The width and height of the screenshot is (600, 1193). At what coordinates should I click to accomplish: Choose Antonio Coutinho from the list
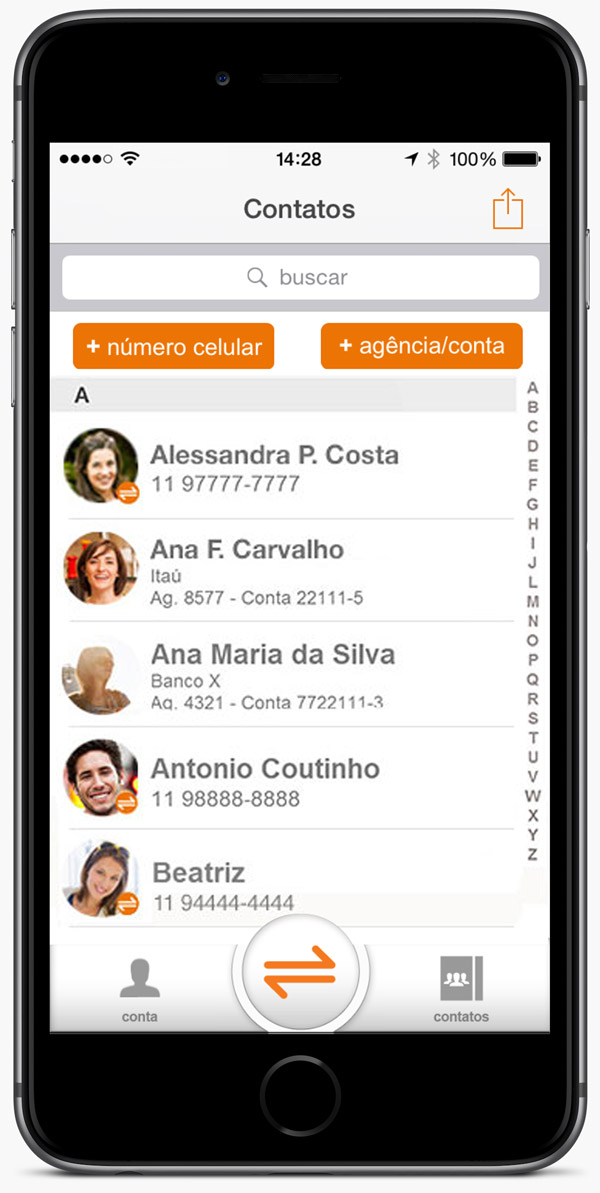287,778
